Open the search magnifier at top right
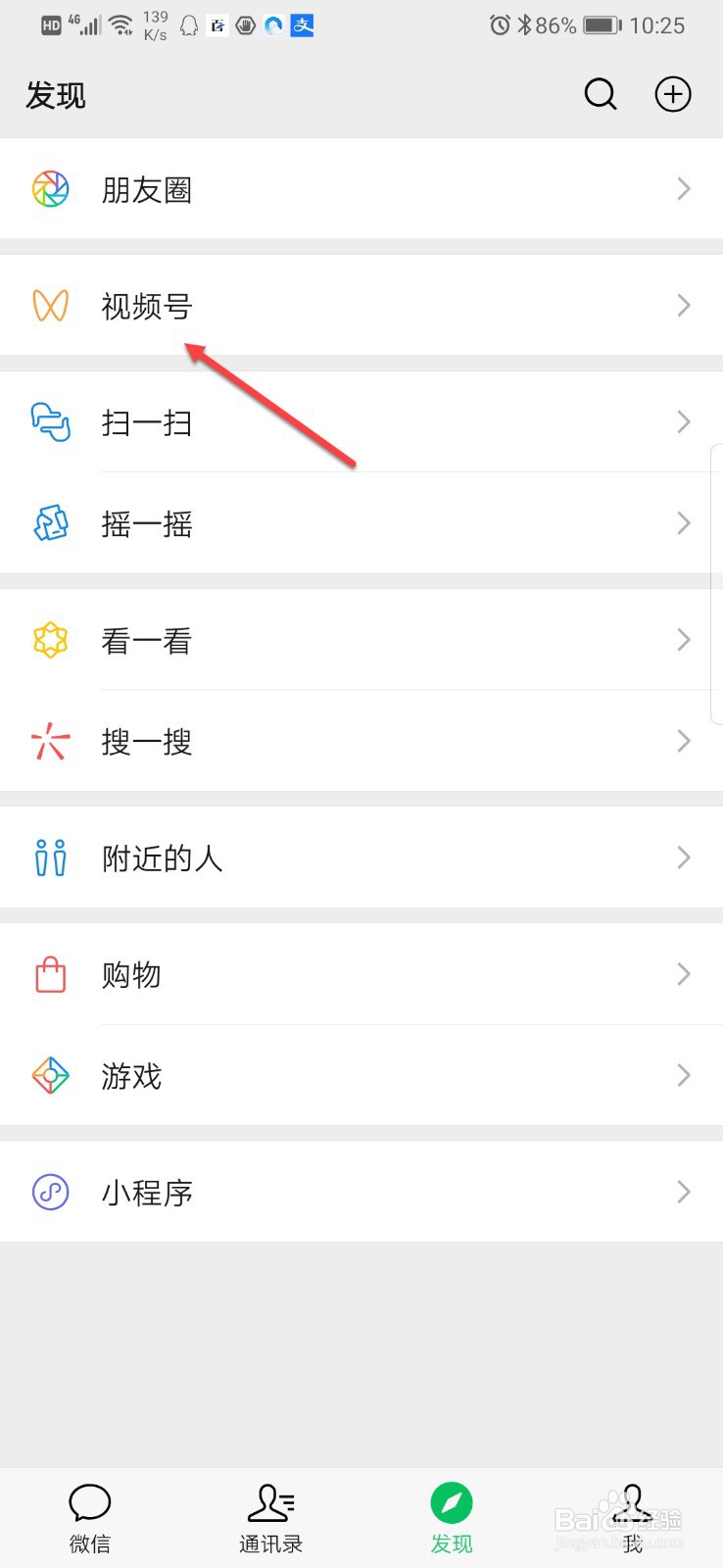Image resolution: width=723 pixels, height=1568 pixels. pos(600,94)
